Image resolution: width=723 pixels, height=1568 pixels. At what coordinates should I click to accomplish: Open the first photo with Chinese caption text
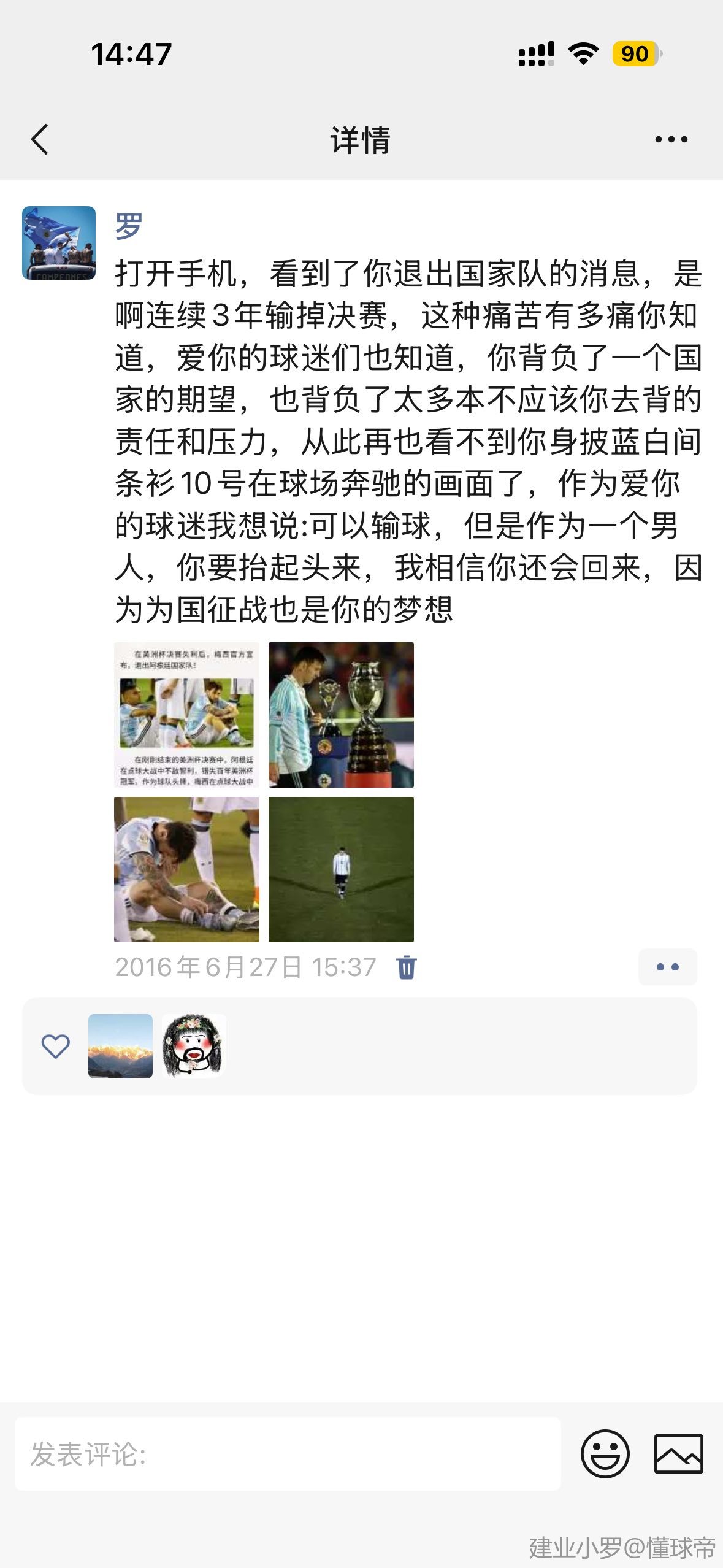186,715
